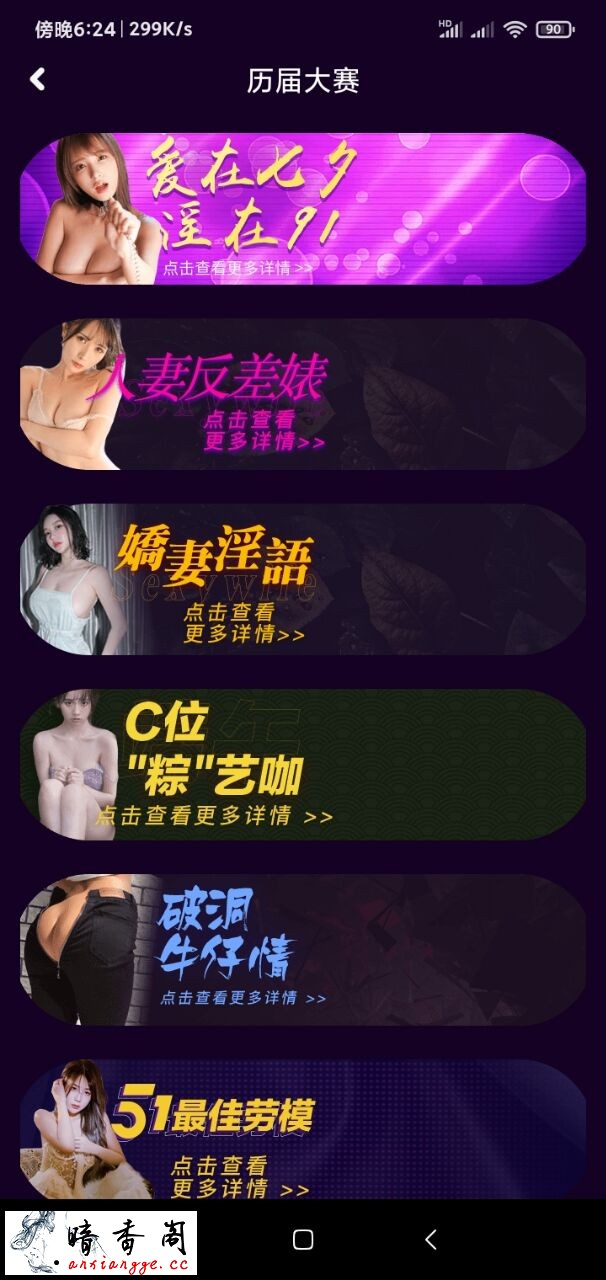Open the 娇妻淫語 contest banner
606x1280 pixels.
[x=303, y=579]
